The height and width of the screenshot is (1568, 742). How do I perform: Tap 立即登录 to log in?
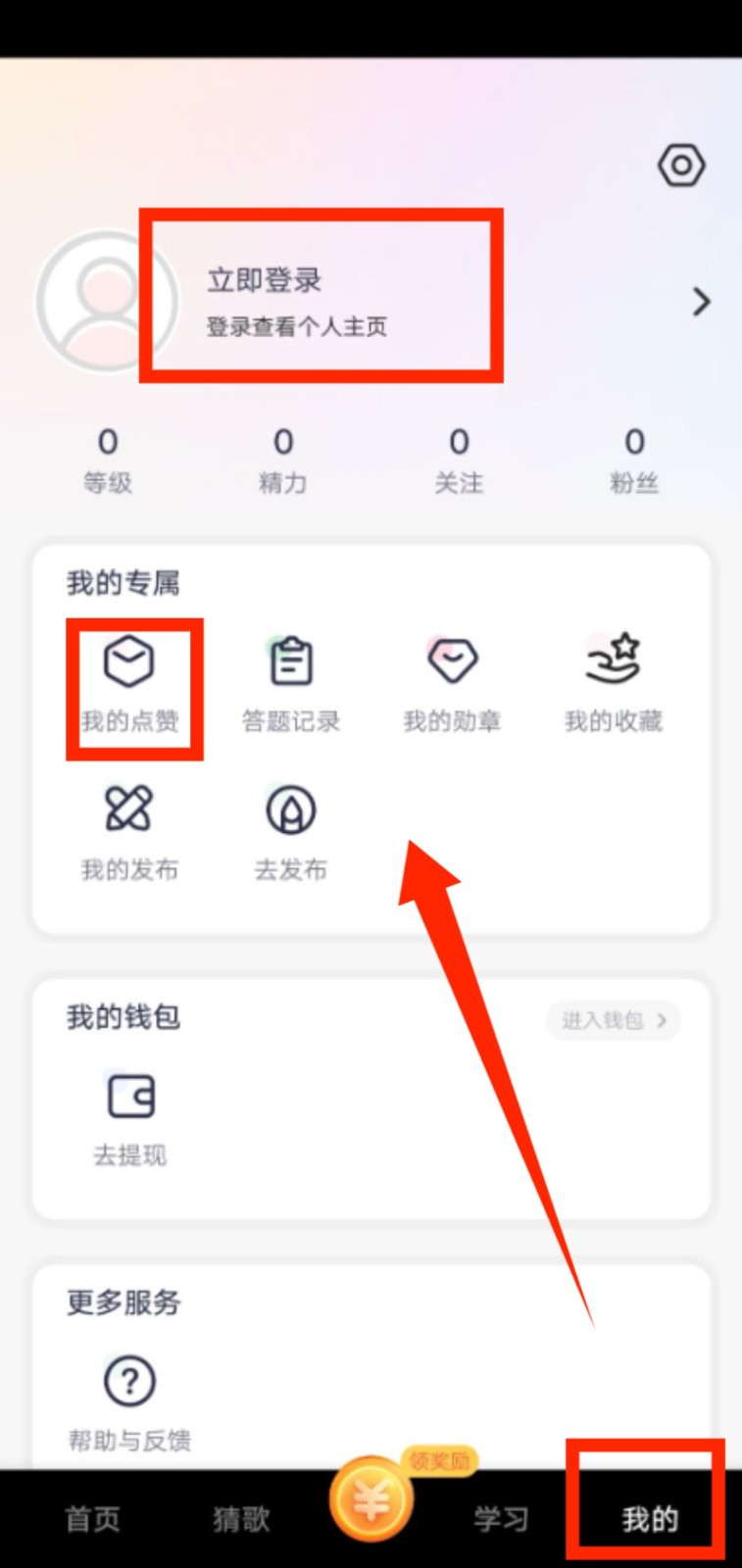[265, 281]
